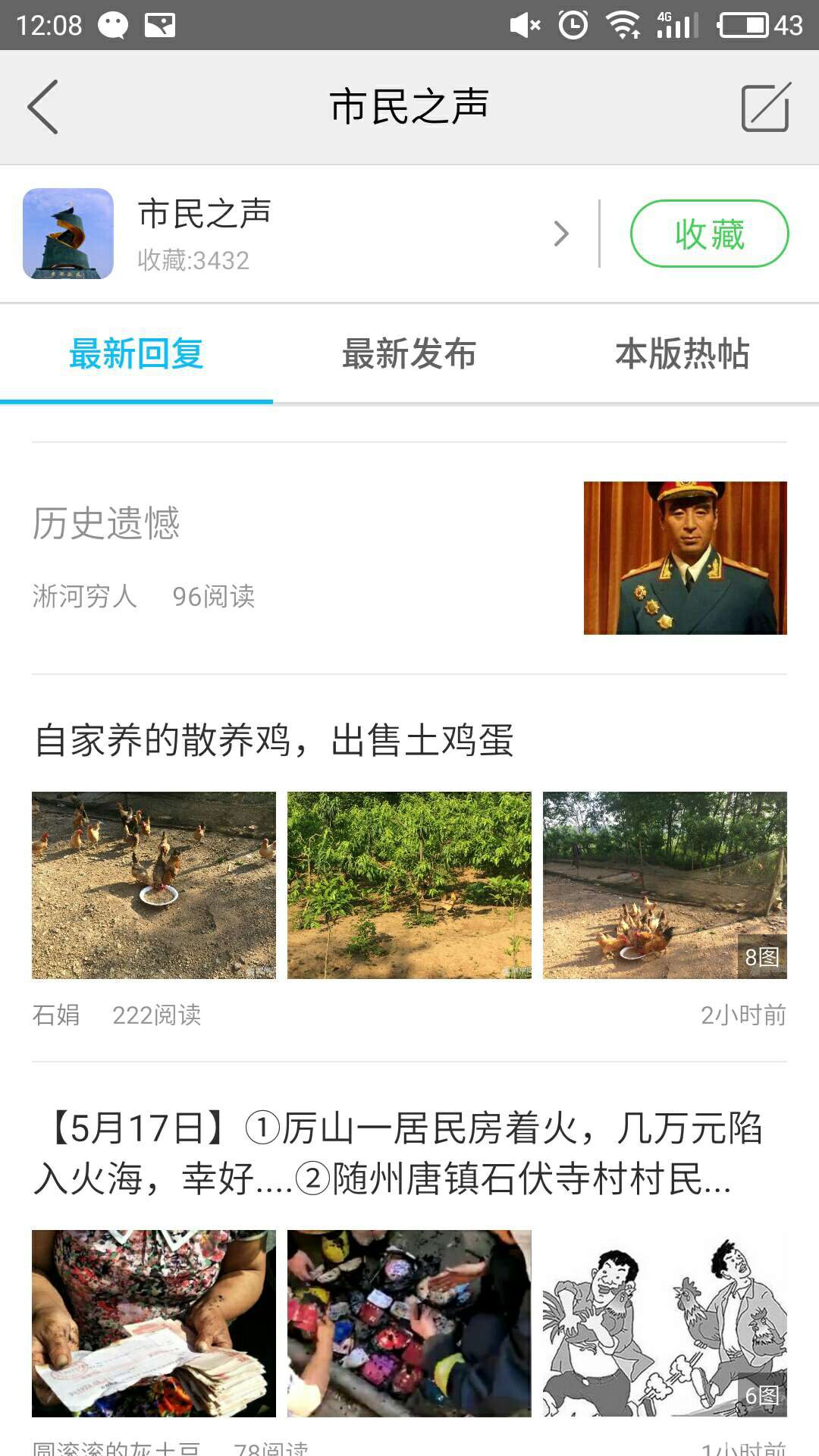Compose a new post with the edit icon
This screenshot has width=819, height=1456.
click(x=765, y=107)
